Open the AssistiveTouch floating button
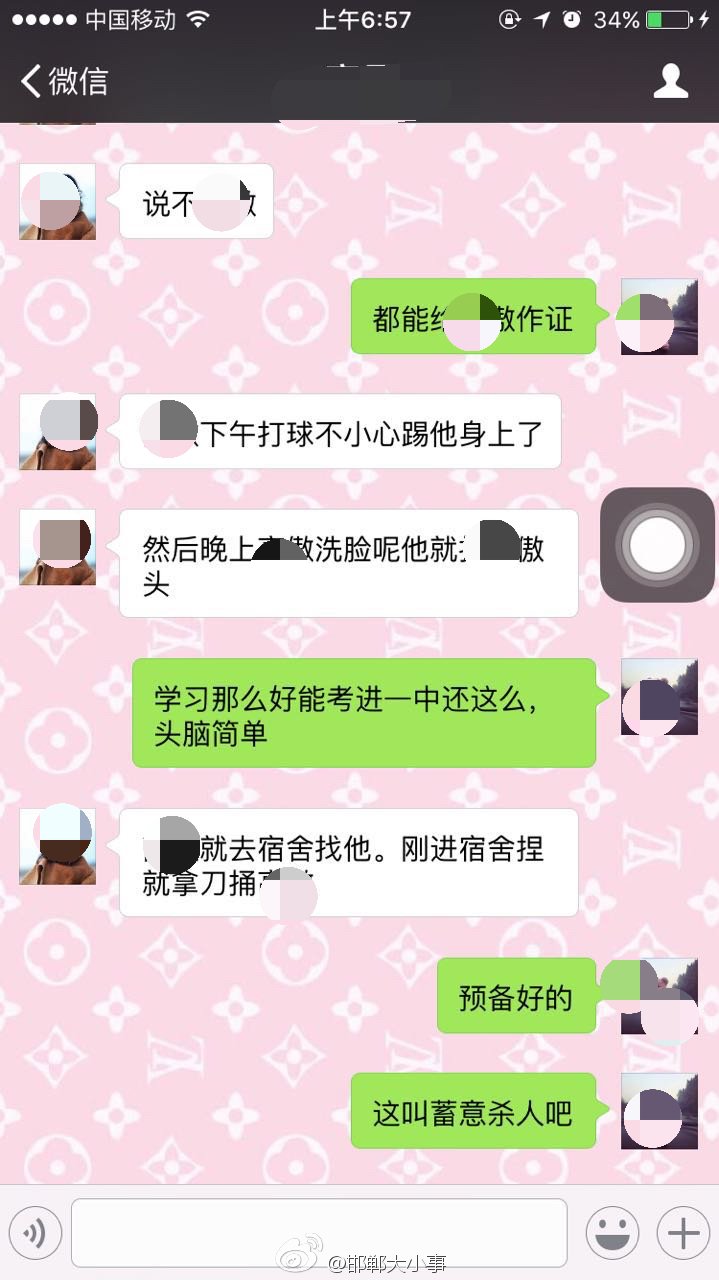The image size is (719, 1280). tap(657, 545)
